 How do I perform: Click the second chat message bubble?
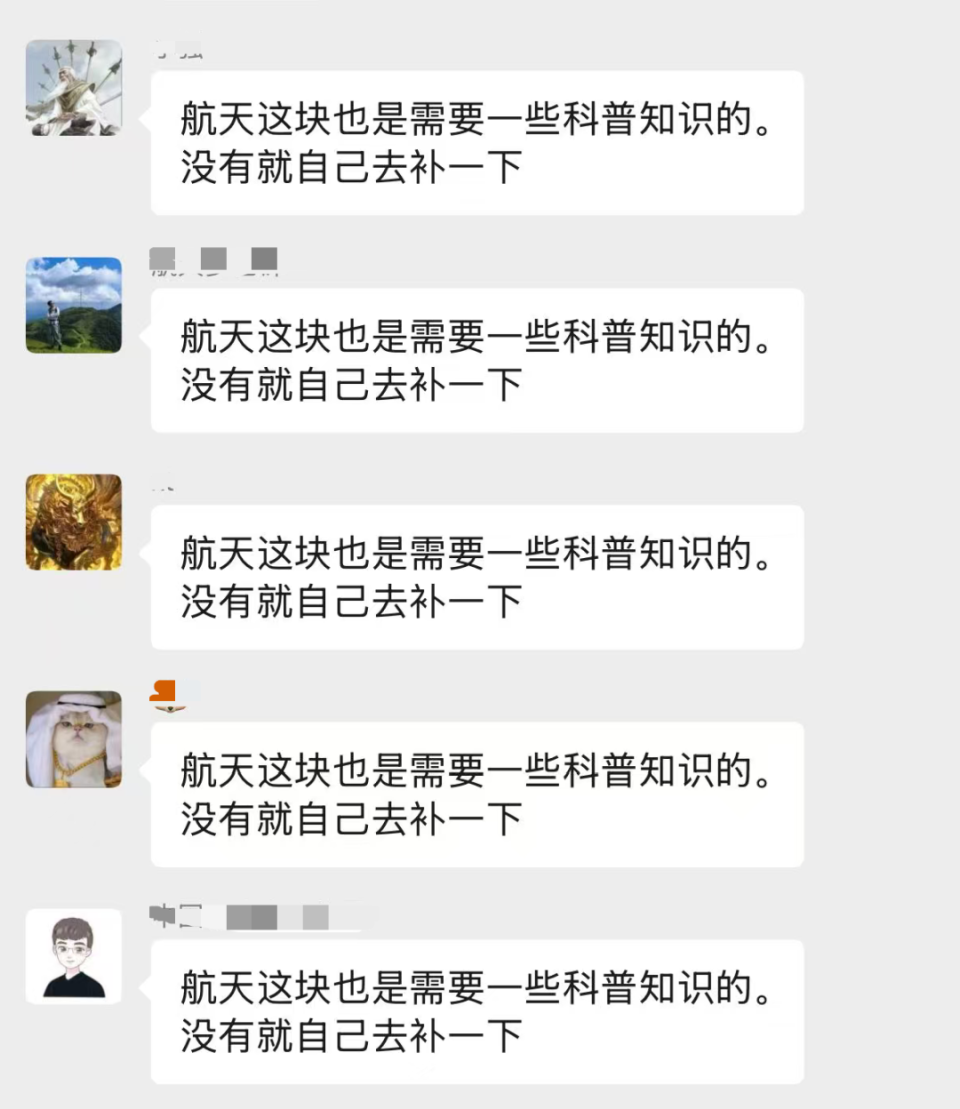(x=476, y=360)
